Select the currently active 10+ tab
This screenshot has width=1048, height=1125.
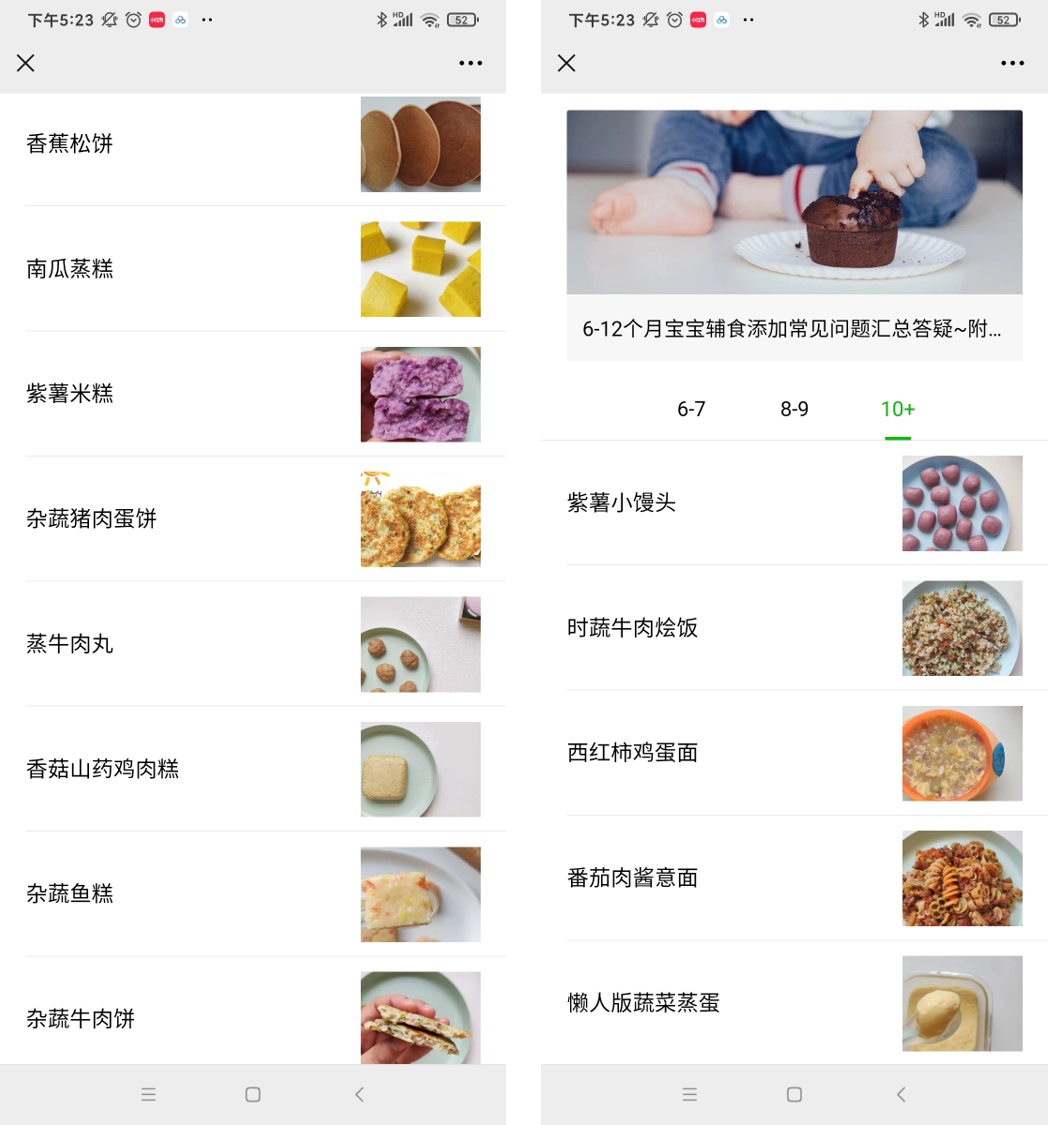[897, 409]
